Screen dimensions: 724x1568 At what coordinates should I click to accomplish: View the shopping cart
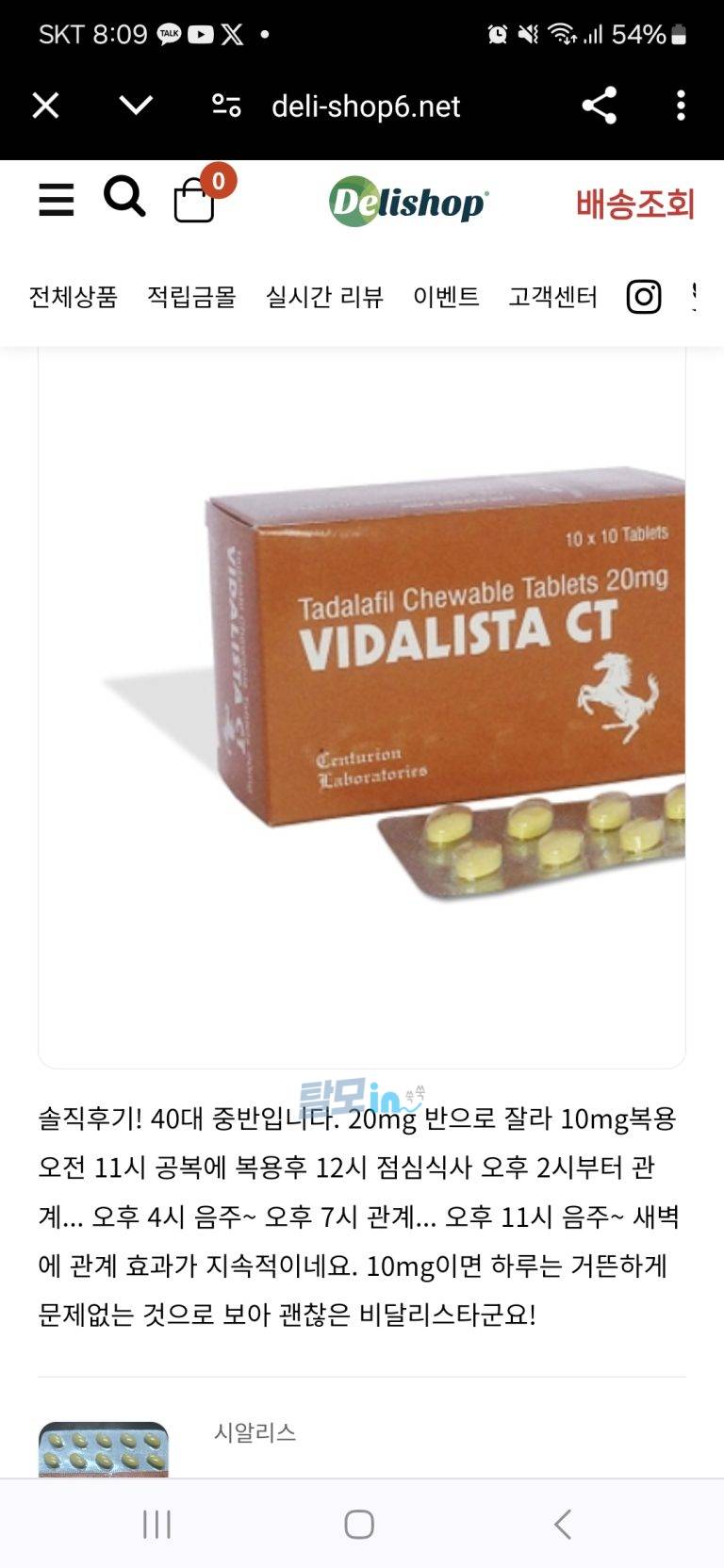[x=196, y=200]
